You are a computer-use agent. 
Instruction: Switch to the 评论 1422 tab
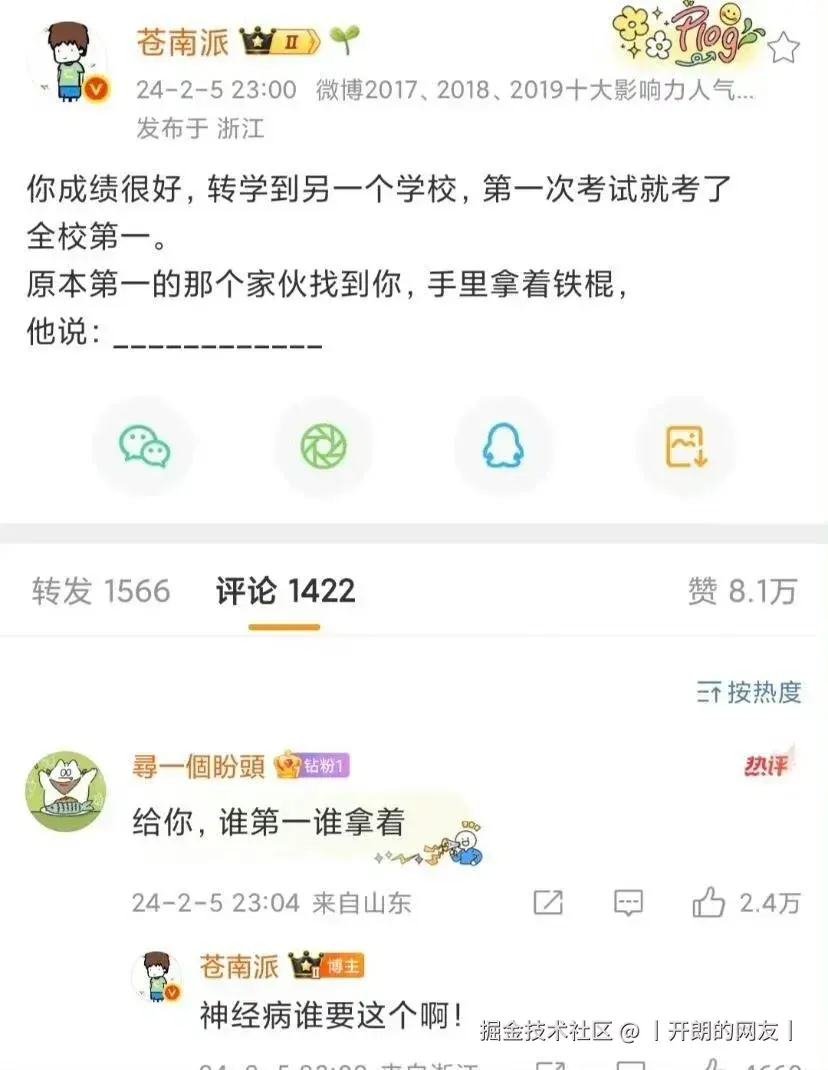(283, 591)
